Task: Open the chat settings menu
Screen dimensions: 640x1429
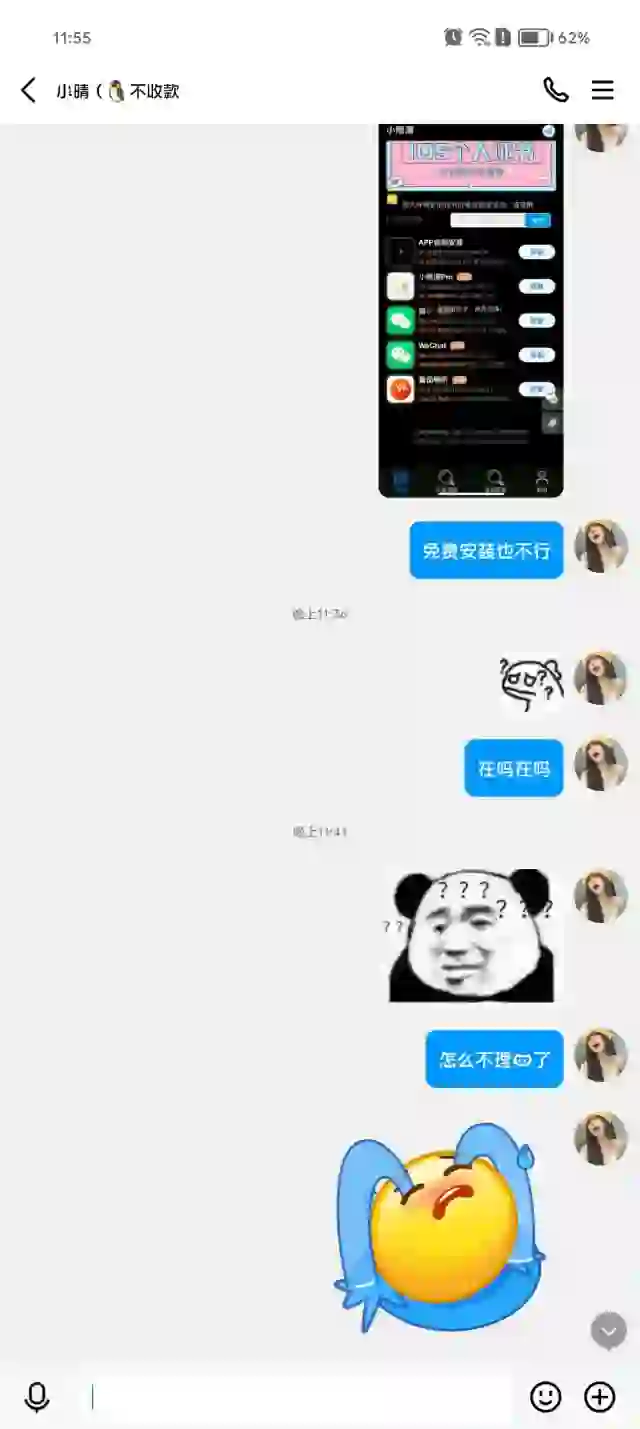Action: pyautogui.click(x=602, y=90)
